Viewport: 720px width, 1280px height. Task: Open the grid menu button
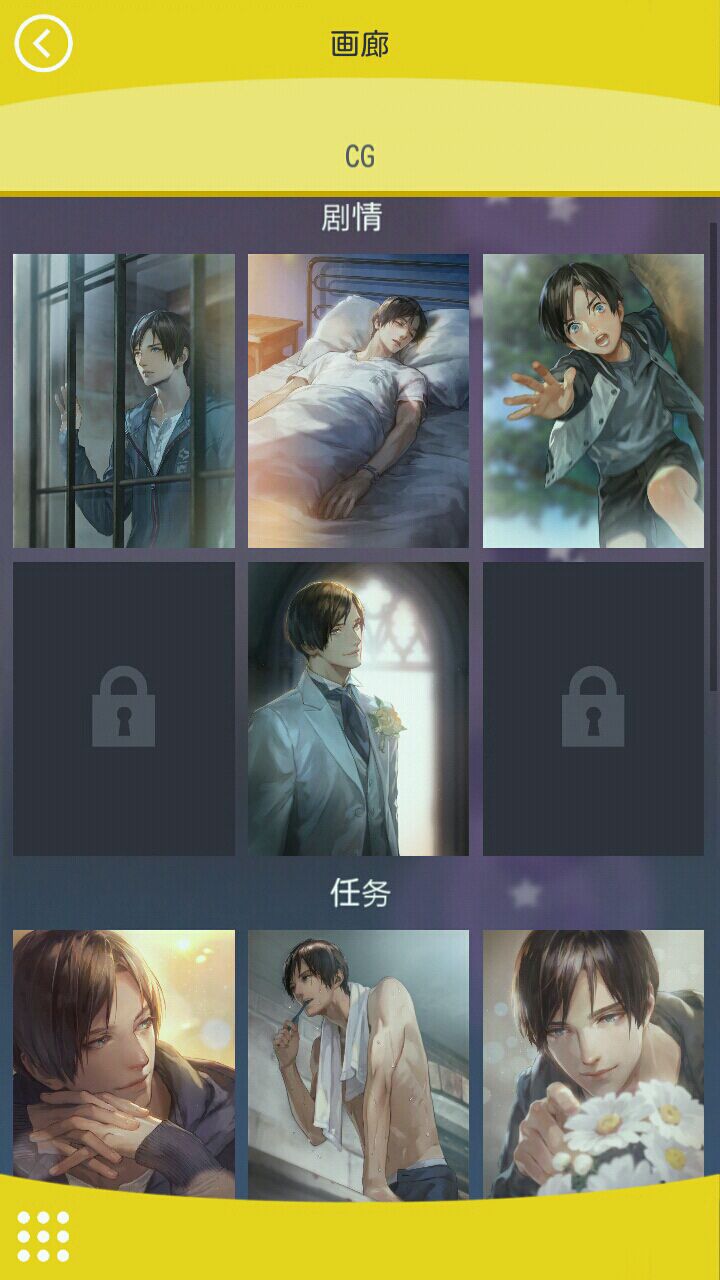[x=43, y=1236]
